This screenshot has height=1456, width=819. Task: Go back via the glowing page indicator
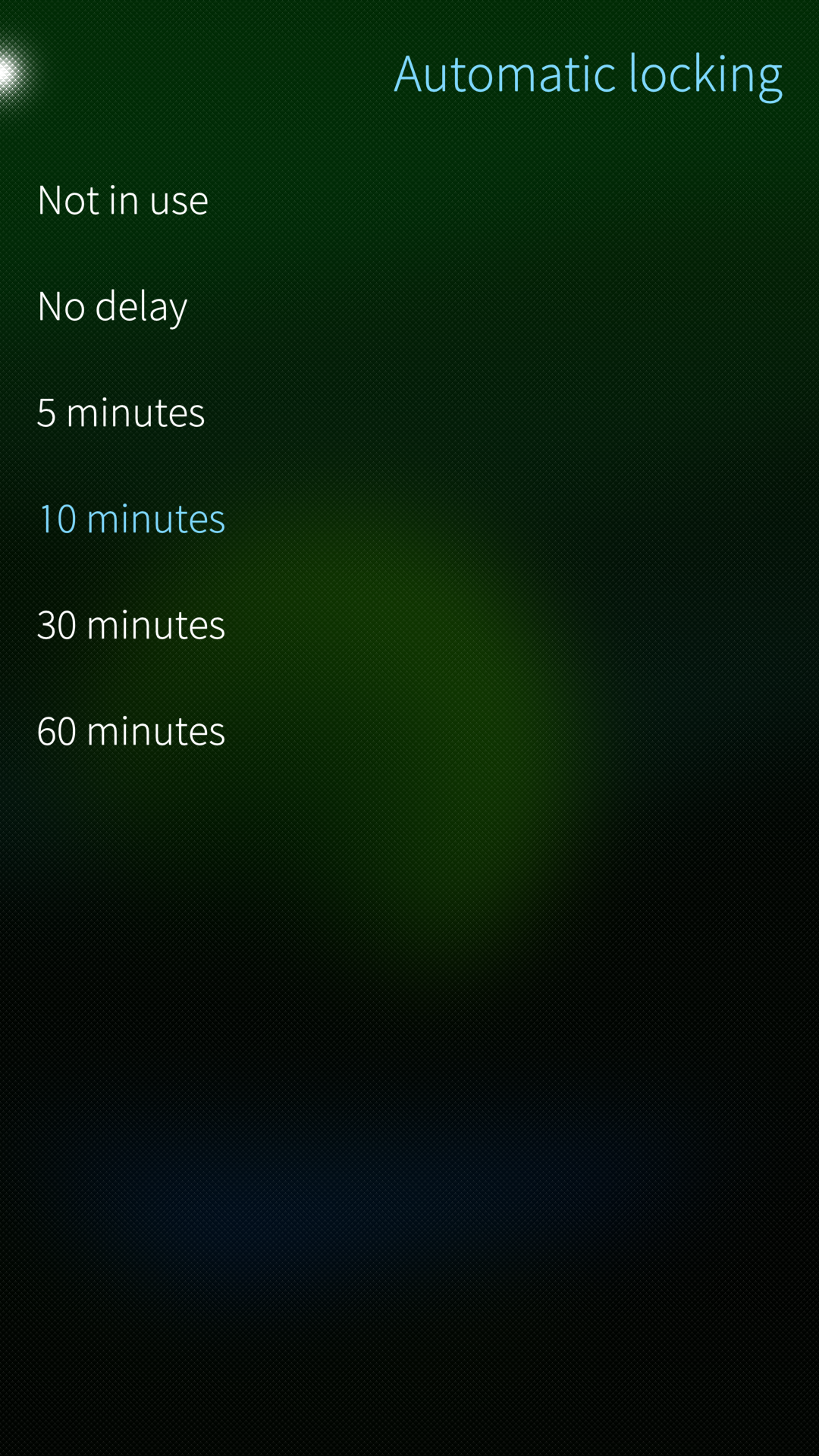11,74
